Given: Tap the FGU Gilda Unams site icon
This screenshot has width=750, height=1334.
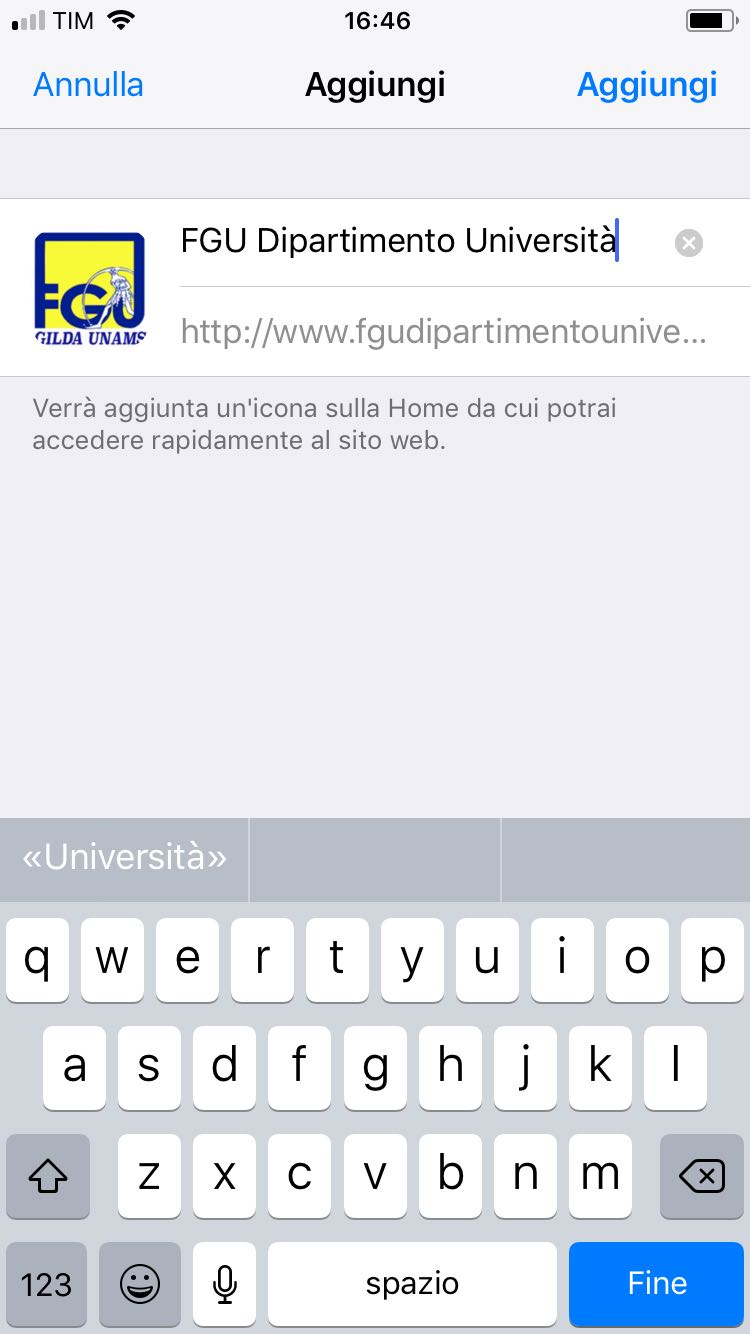Looking at the screenshot, I should (90, 289).
